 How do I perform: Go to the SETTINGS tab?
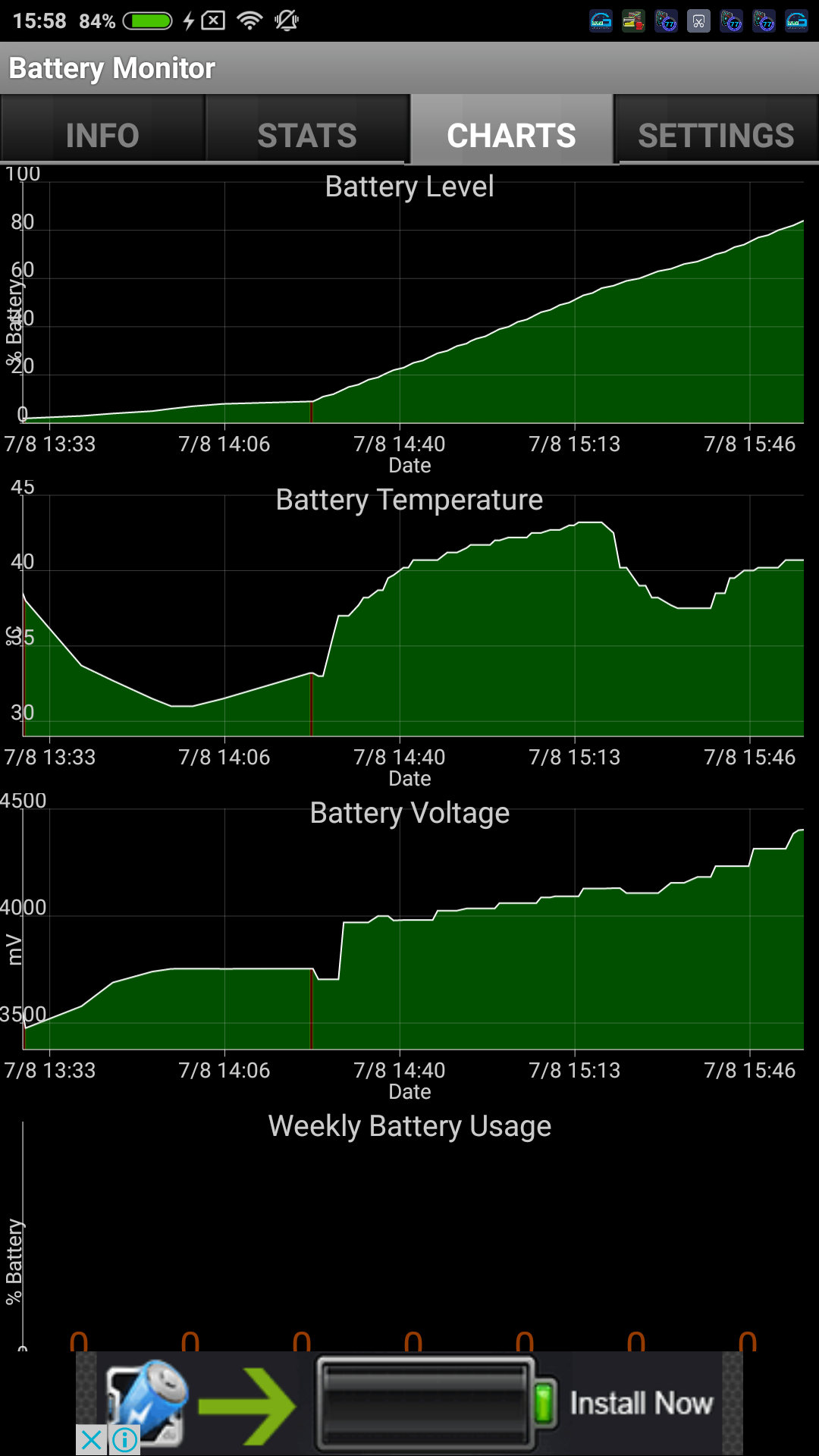click(x=717, y=135)
